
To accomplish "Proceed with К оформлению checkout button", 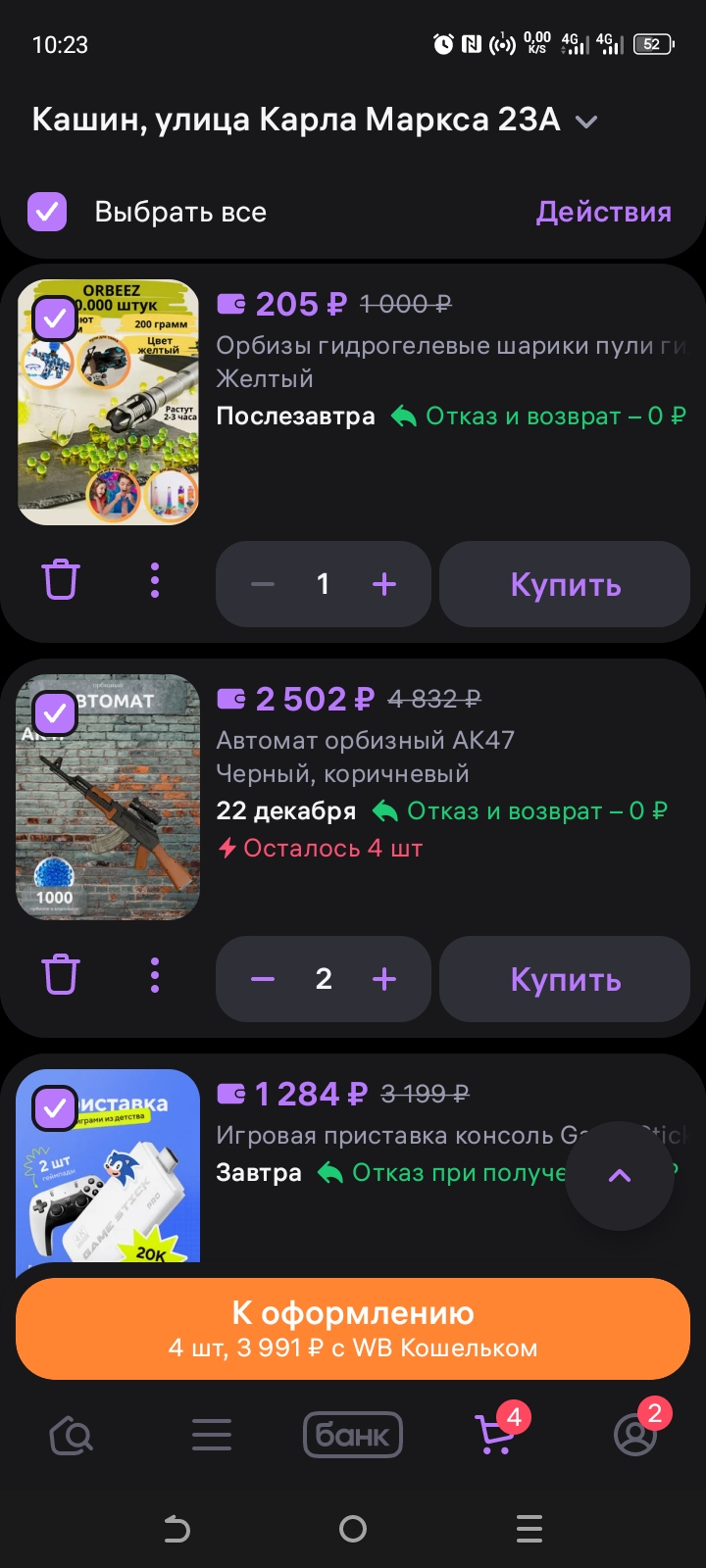I will pyautogui.click(x=353, y=1329).
